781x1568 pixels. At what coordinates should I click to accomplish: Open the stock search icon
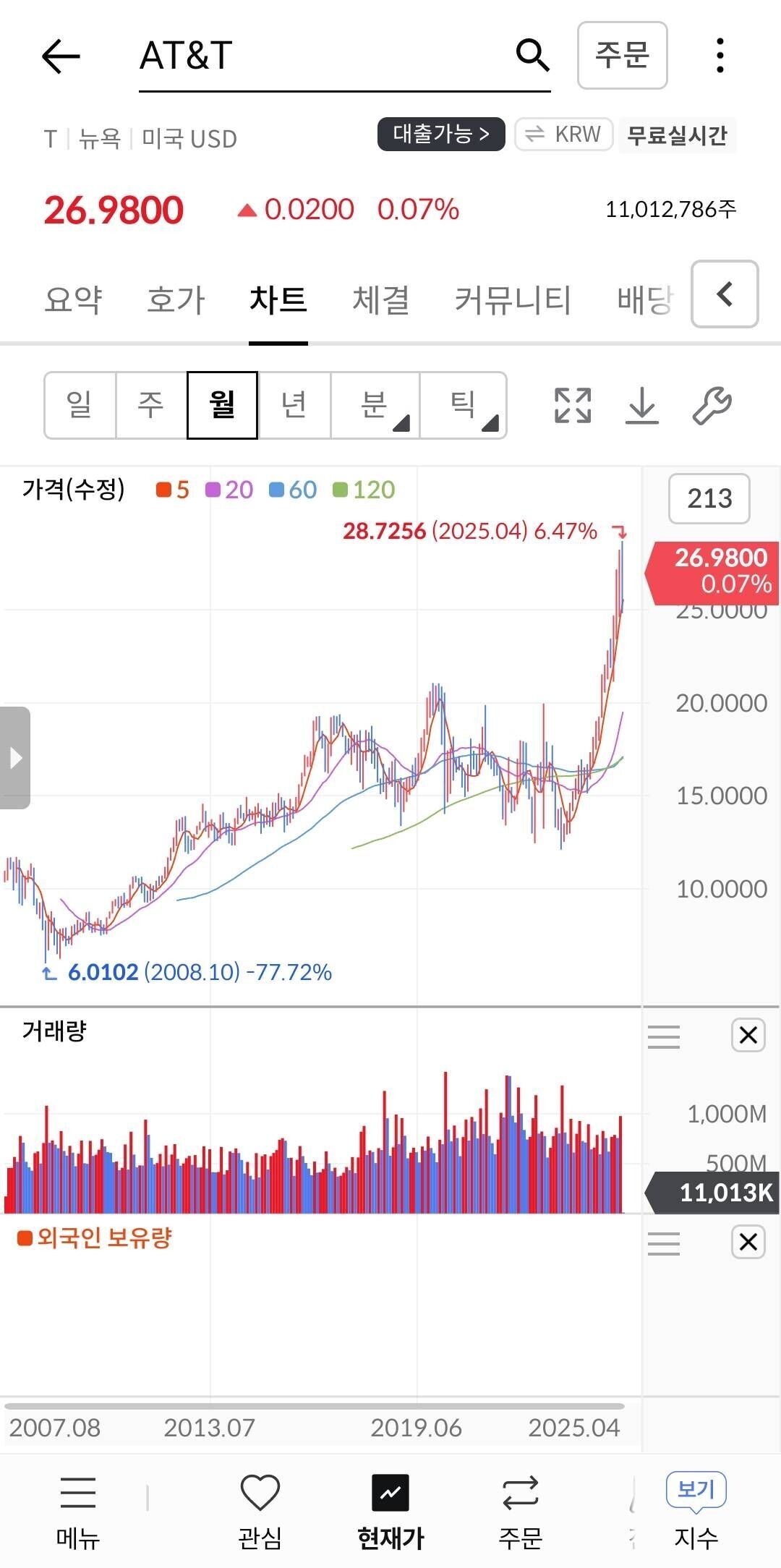click(532, 55)
